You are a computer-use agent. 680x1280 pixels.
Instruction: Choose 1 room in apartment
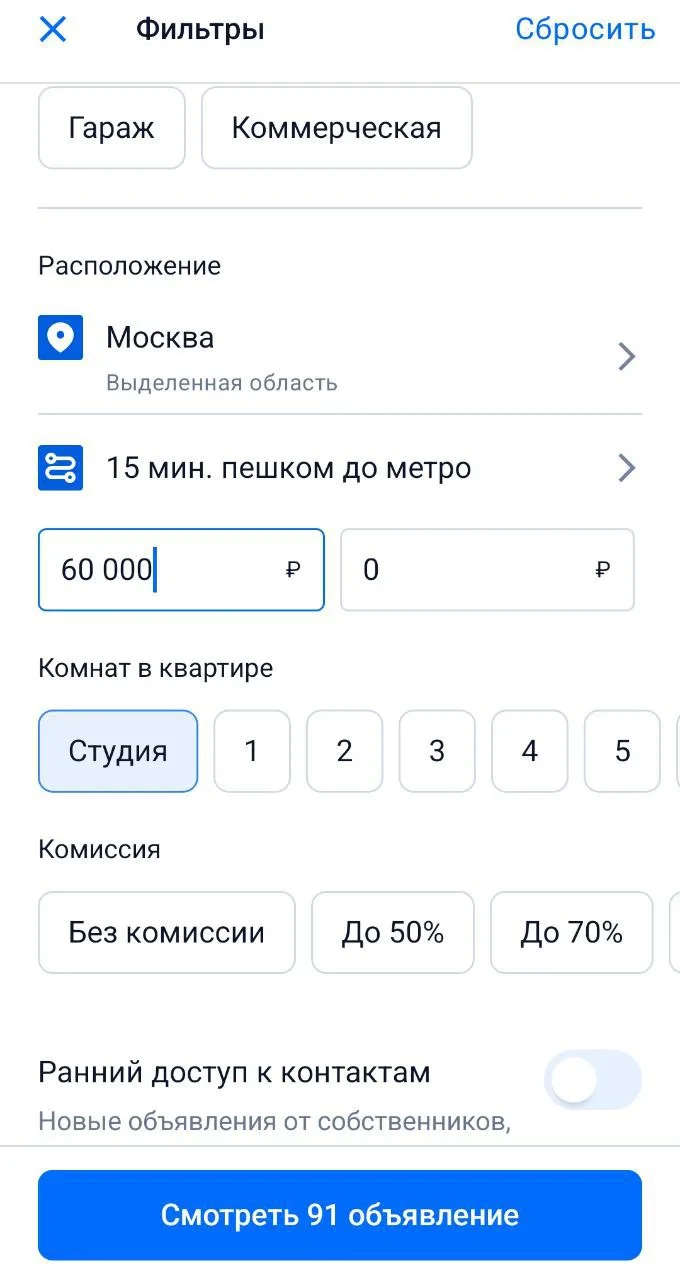tap(252, 751)
